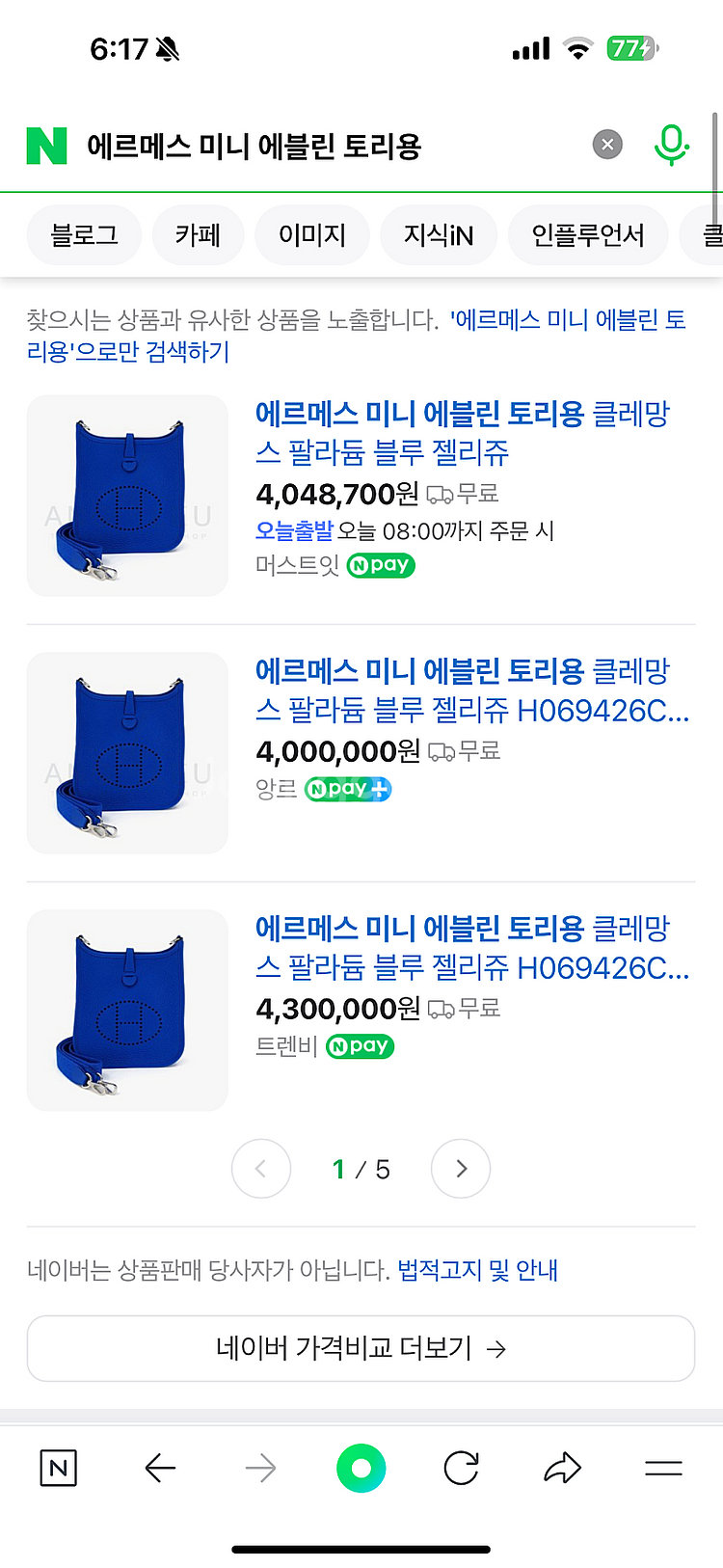Switch to the 이미지 tab

tap(312, 234)
